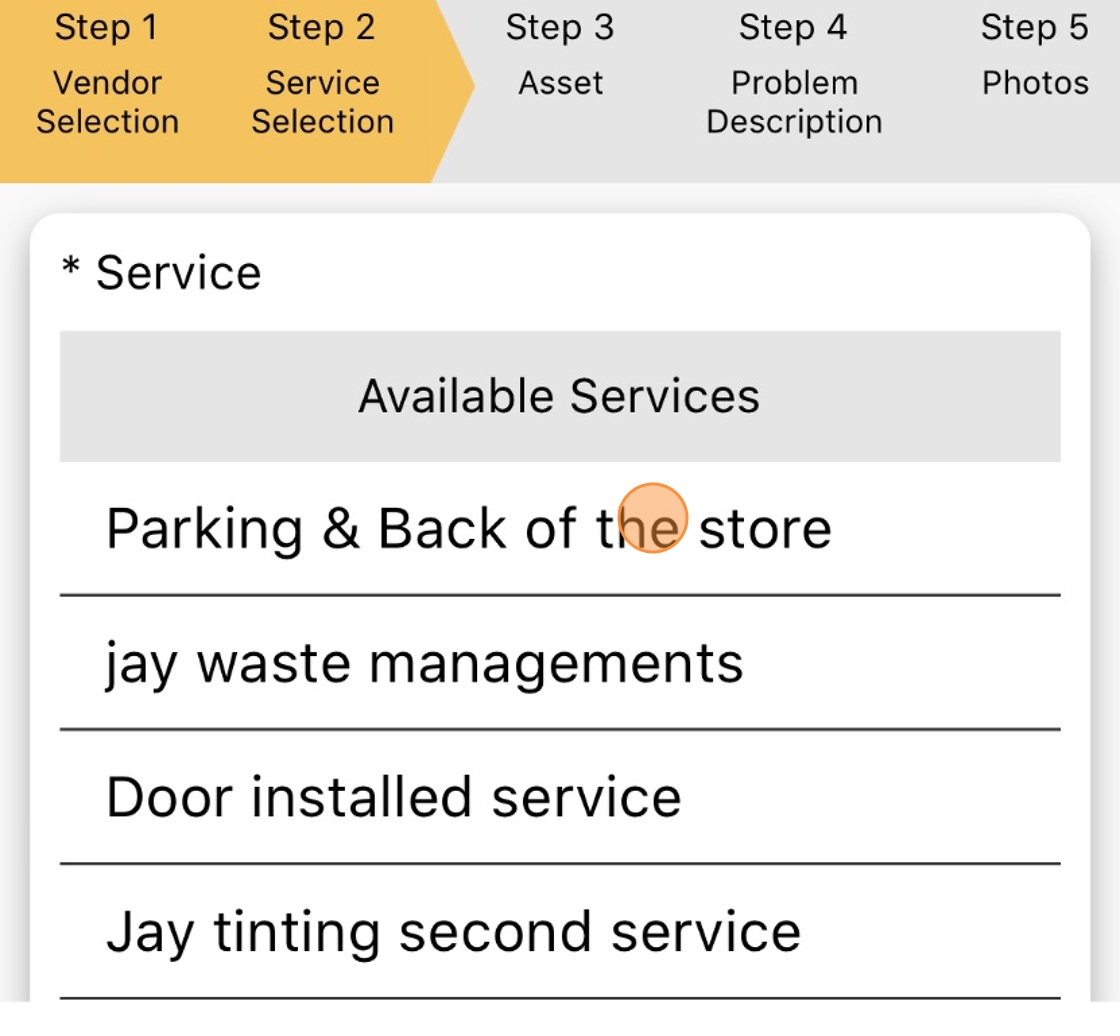This screenshot has width=1120, height=1036.
Task: Go to Step 4 Problem Description
Action: [794, 75]
